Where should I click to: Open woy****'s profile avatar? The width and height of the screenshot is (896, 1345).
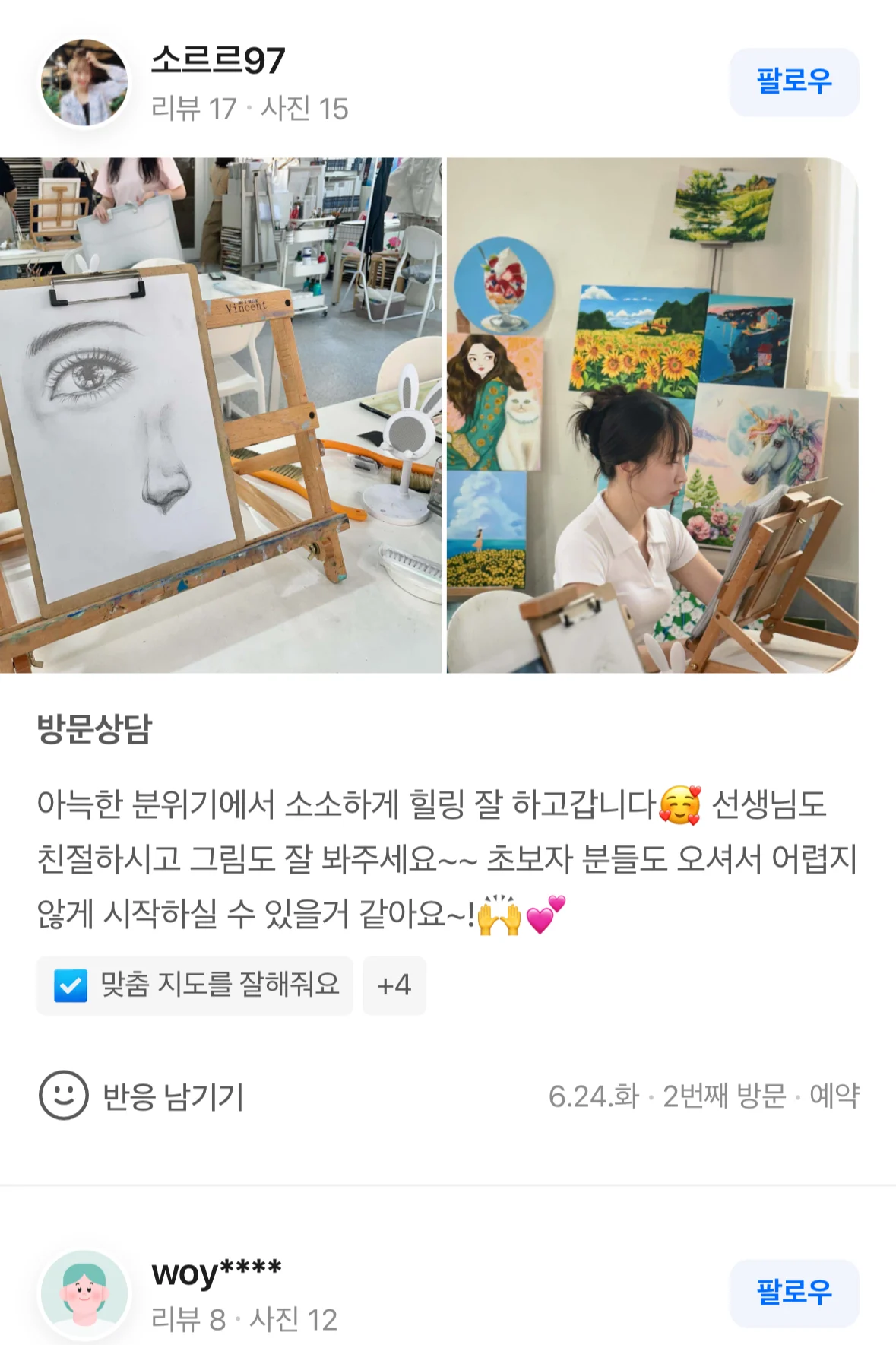84,1293
